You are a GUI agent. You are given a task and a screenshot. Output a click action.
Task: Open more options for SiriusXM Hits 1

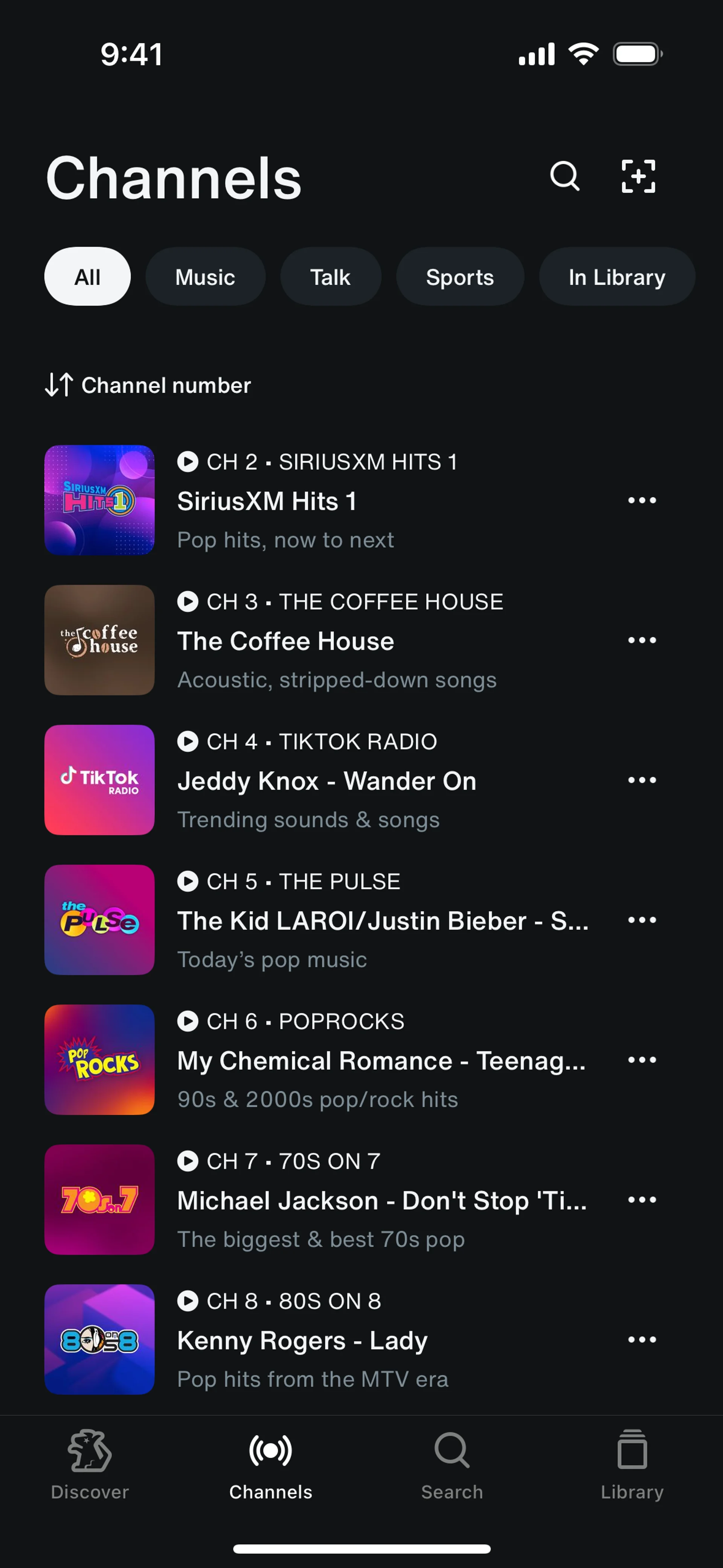[641, 500]
